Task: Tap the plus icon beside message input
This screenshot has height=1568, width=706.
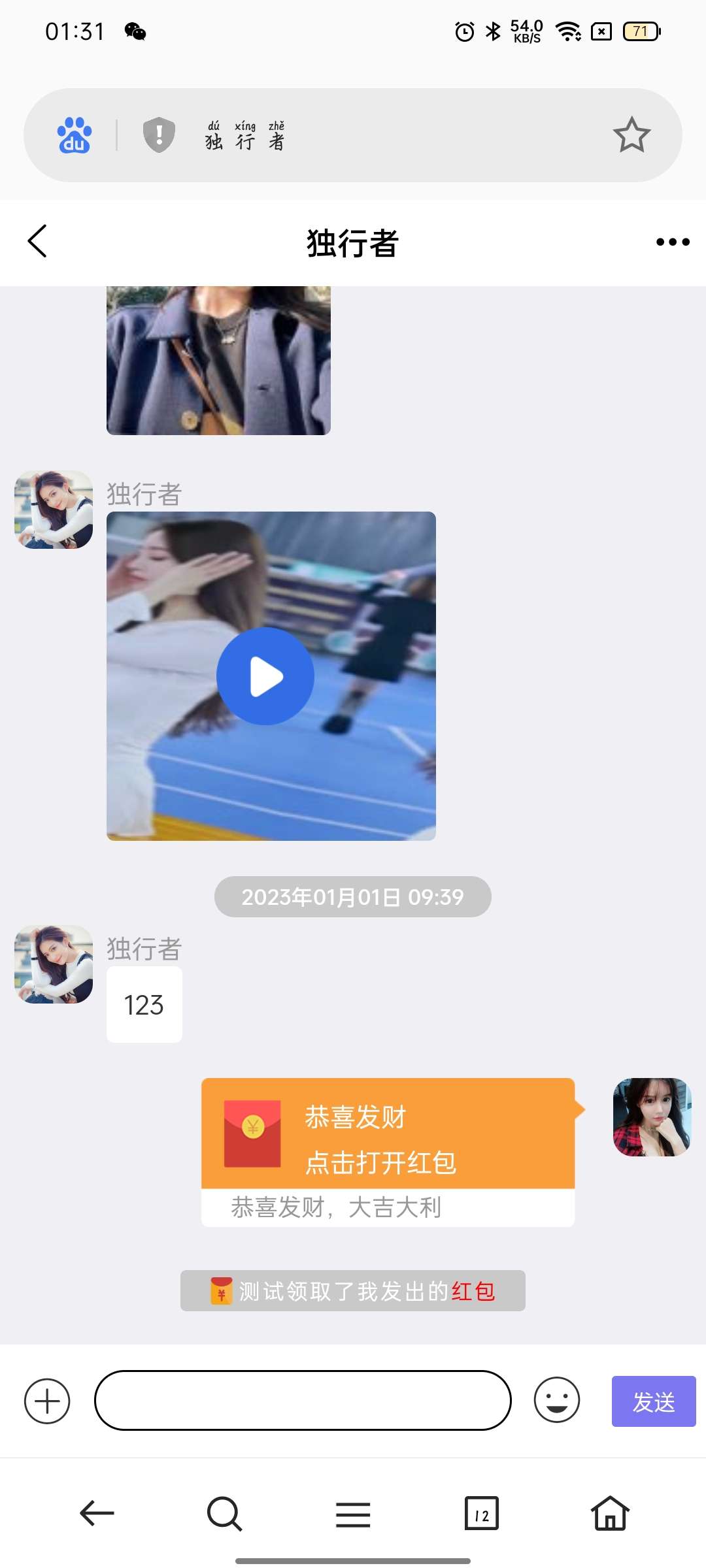Action: pos(46,1401)
